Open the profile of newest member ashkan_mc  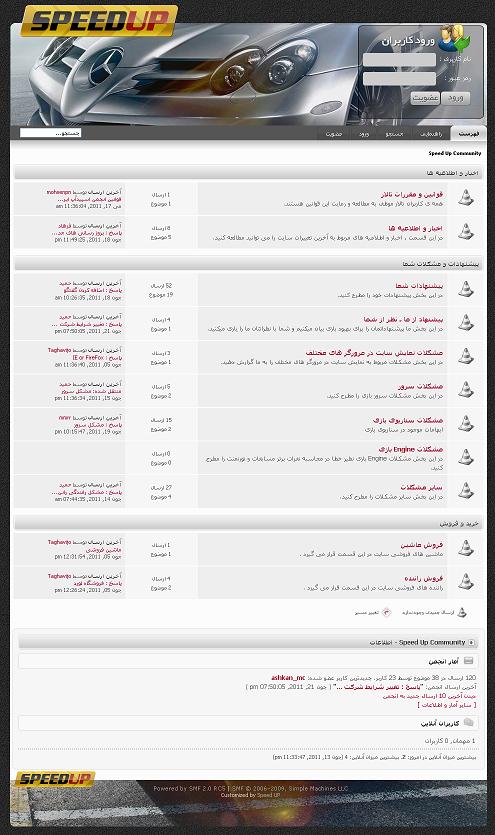(x=288, y=678)
